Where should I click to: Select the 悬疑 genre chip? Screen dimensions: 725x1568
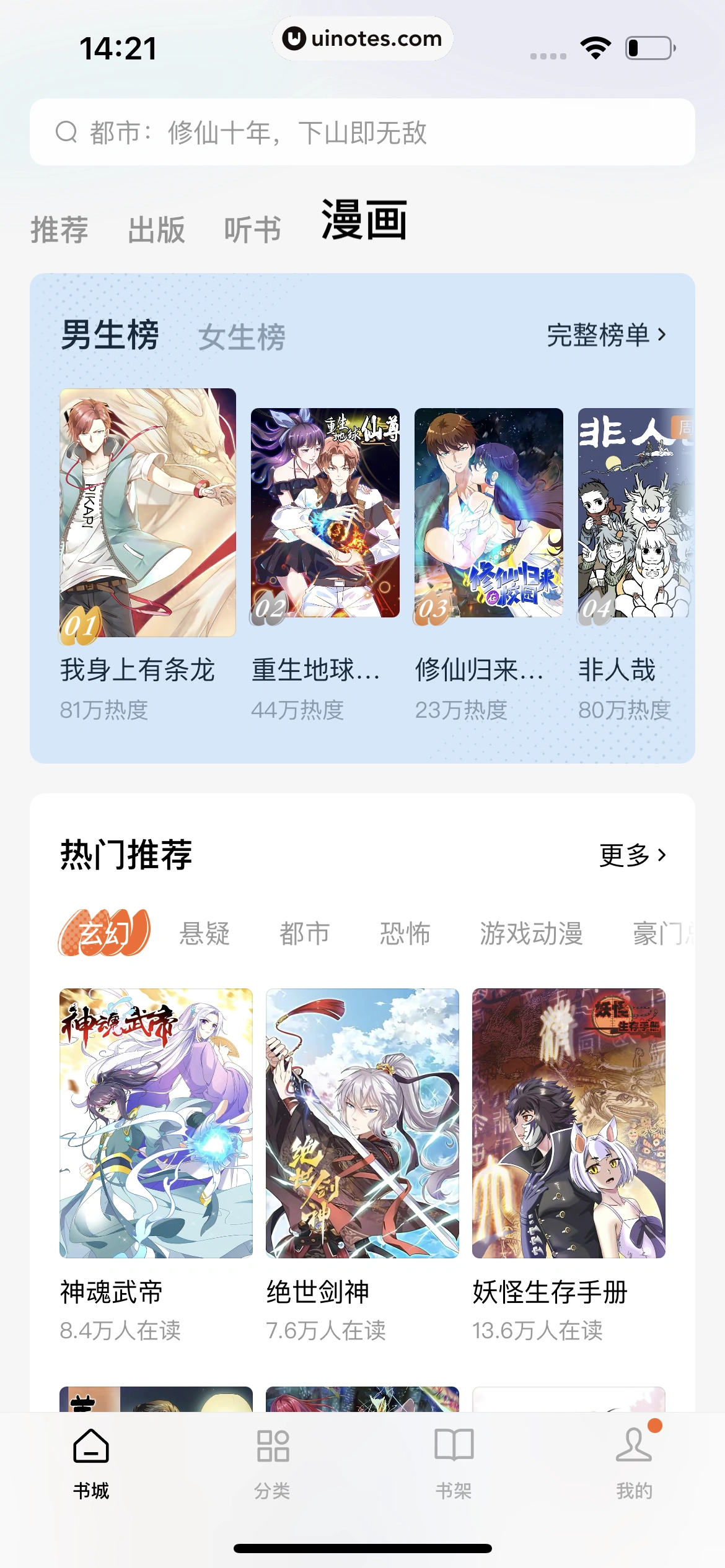[204, 933]
